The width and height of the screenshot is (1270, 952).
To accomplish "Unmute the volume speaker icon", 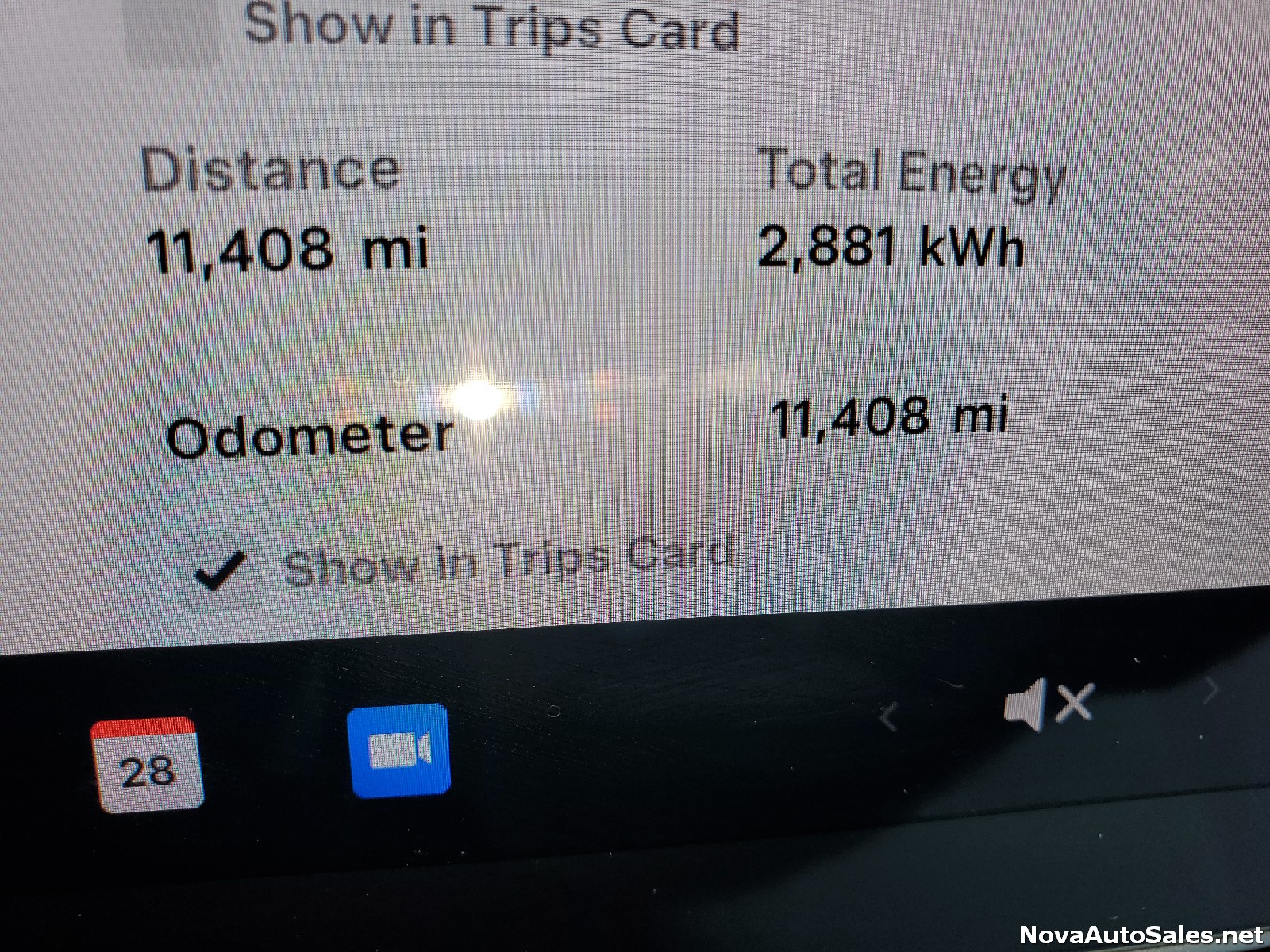I will point(1048,704).
